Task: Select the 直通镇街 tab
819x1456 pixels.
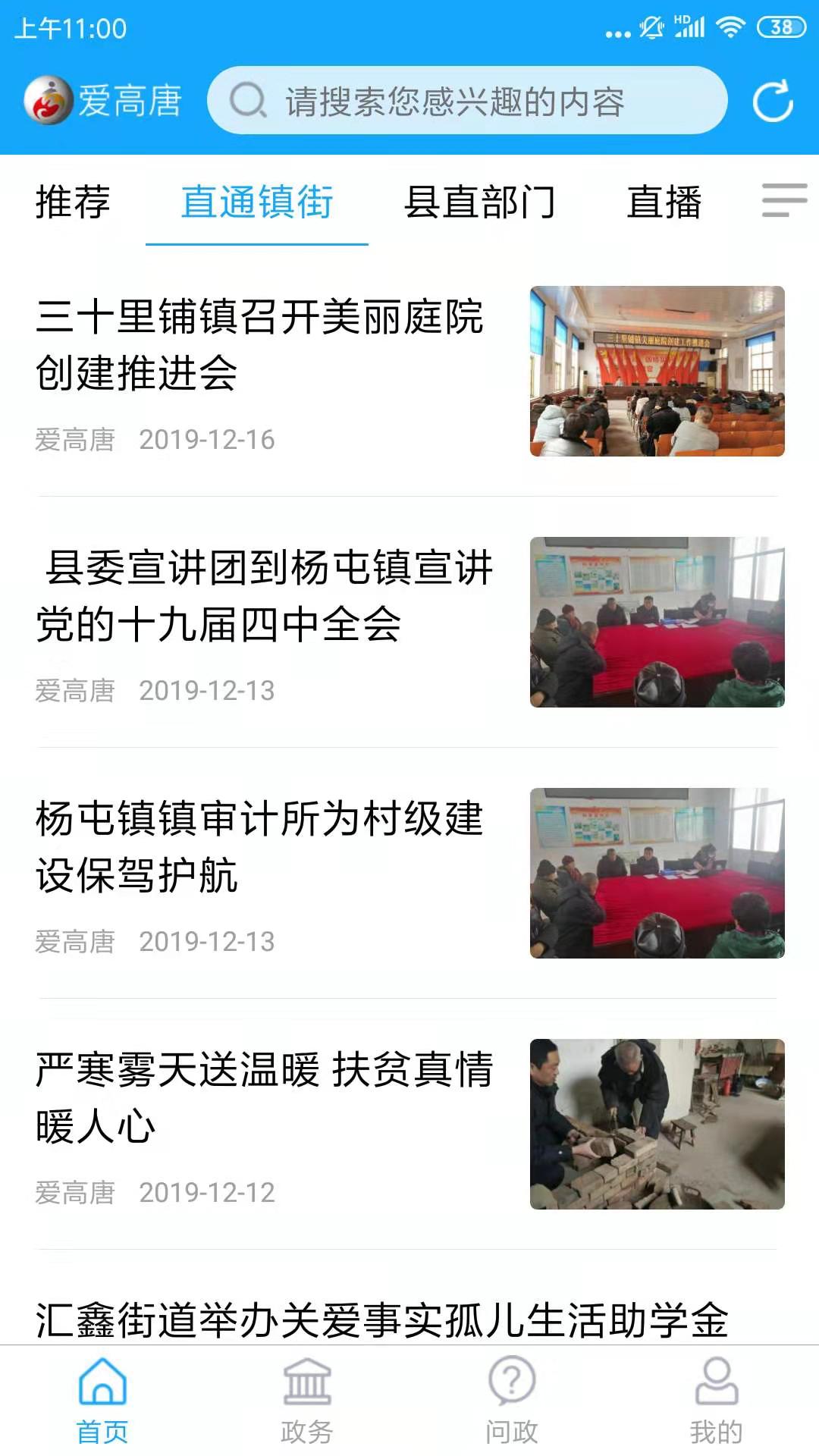Action: click(x=257, y=202)
